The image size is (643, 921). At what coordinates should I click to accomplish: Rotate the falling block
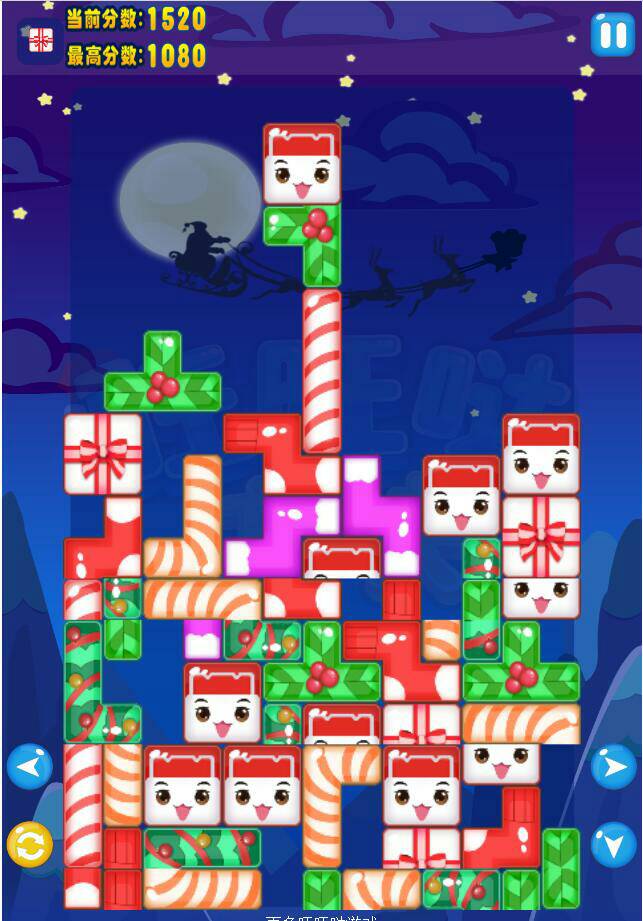(29, 846)
